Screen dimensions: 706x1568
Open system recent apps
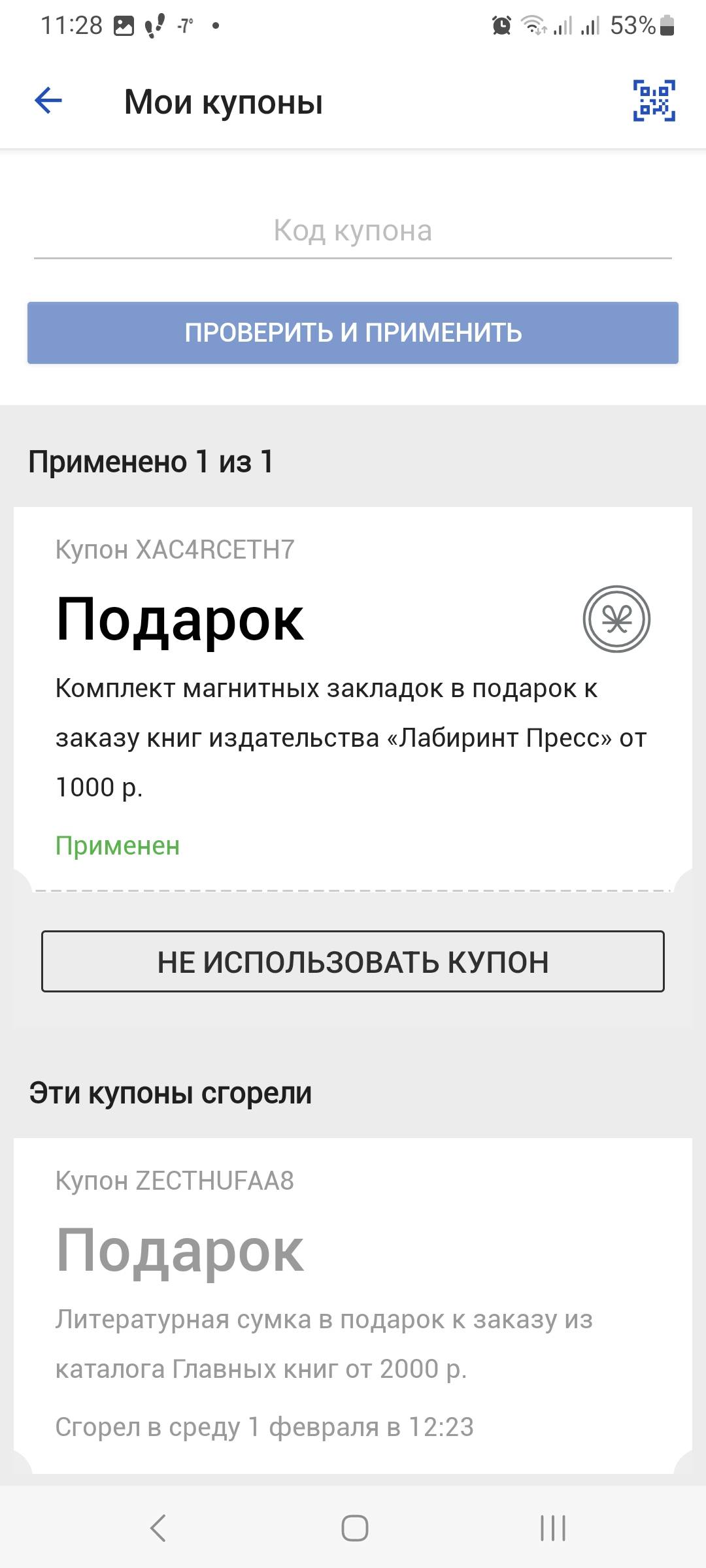tap(553, 1528)
